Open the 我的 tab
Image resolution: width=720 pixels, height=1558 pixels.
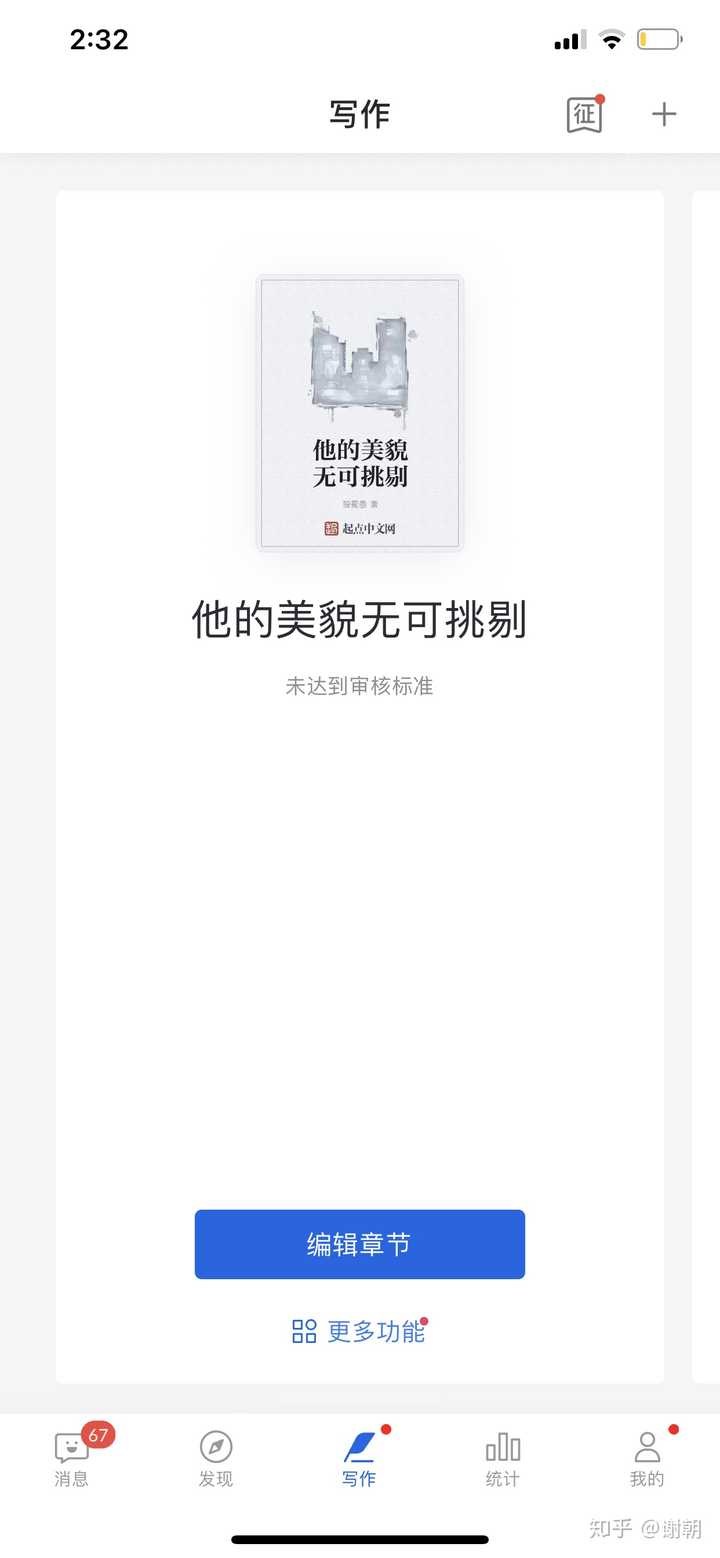(x=647, y=1459)
